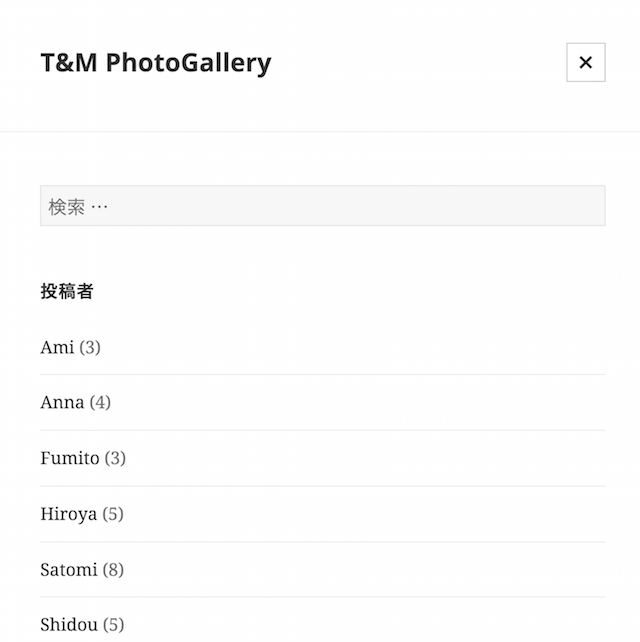
Task: Close the menu with the X button
Action: pyautogui.click(x=585, y=62)
